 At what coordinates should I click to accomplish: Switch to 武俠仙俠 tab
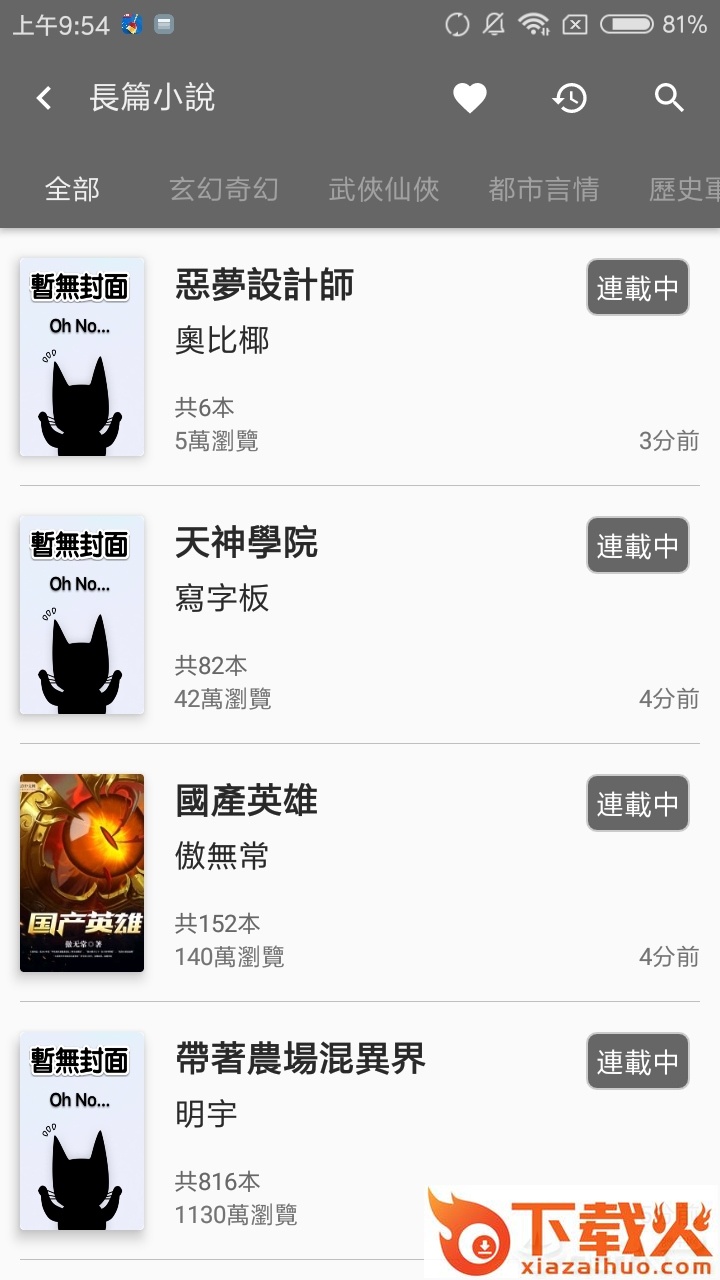pyautogui.click(x=384, y=189)
